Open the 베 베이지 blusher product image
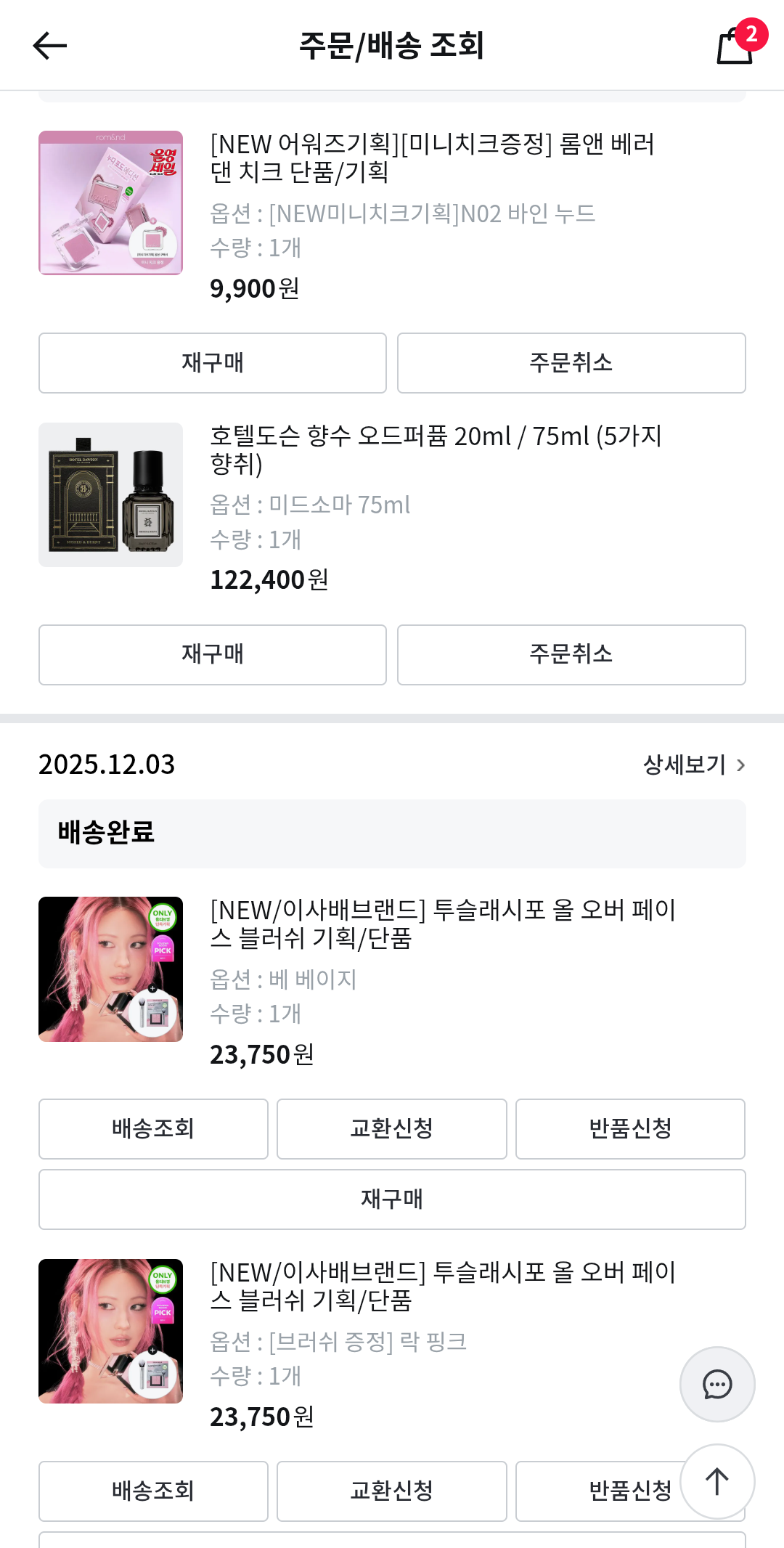 click(x=110, y=969)
